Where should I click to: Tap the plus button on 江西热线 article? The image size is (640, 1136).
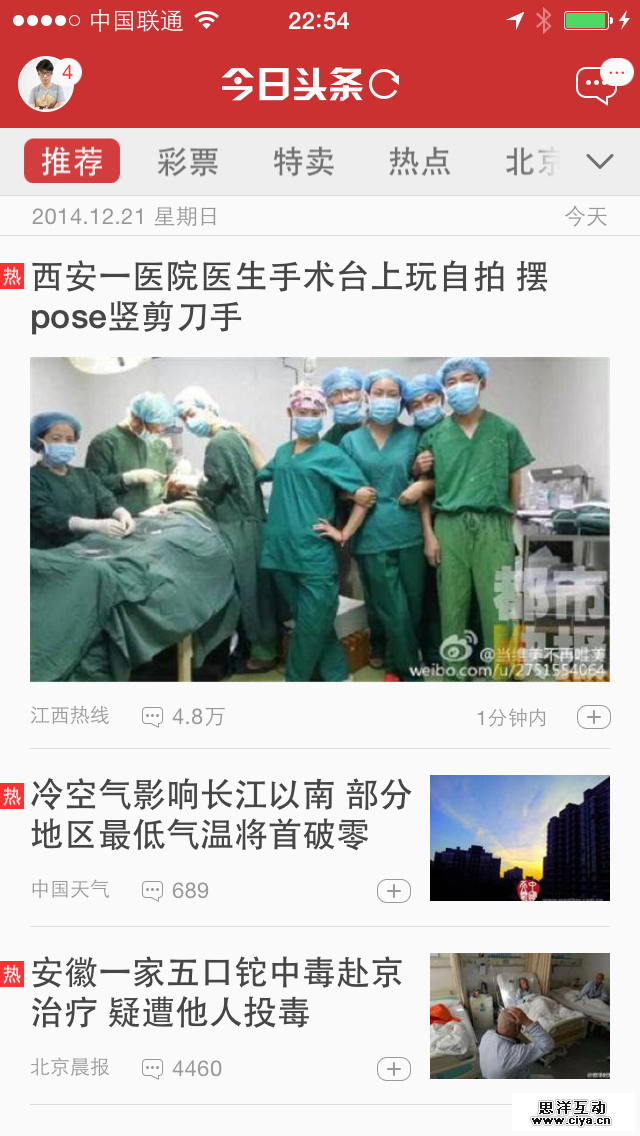click(x=594, y=717)
